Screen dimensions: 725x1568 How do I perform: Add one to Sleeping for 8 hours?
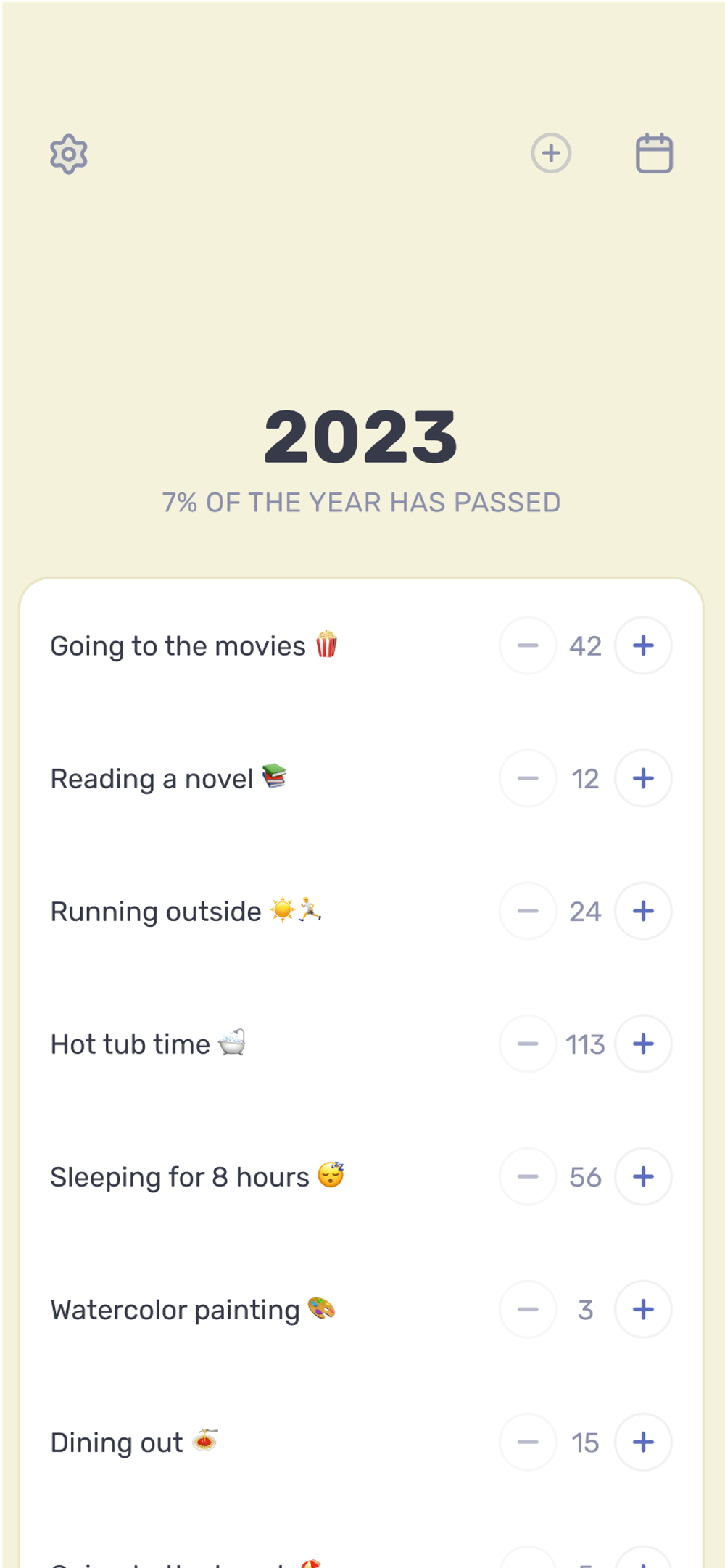pyautogui.click(x=643, y=1176)
